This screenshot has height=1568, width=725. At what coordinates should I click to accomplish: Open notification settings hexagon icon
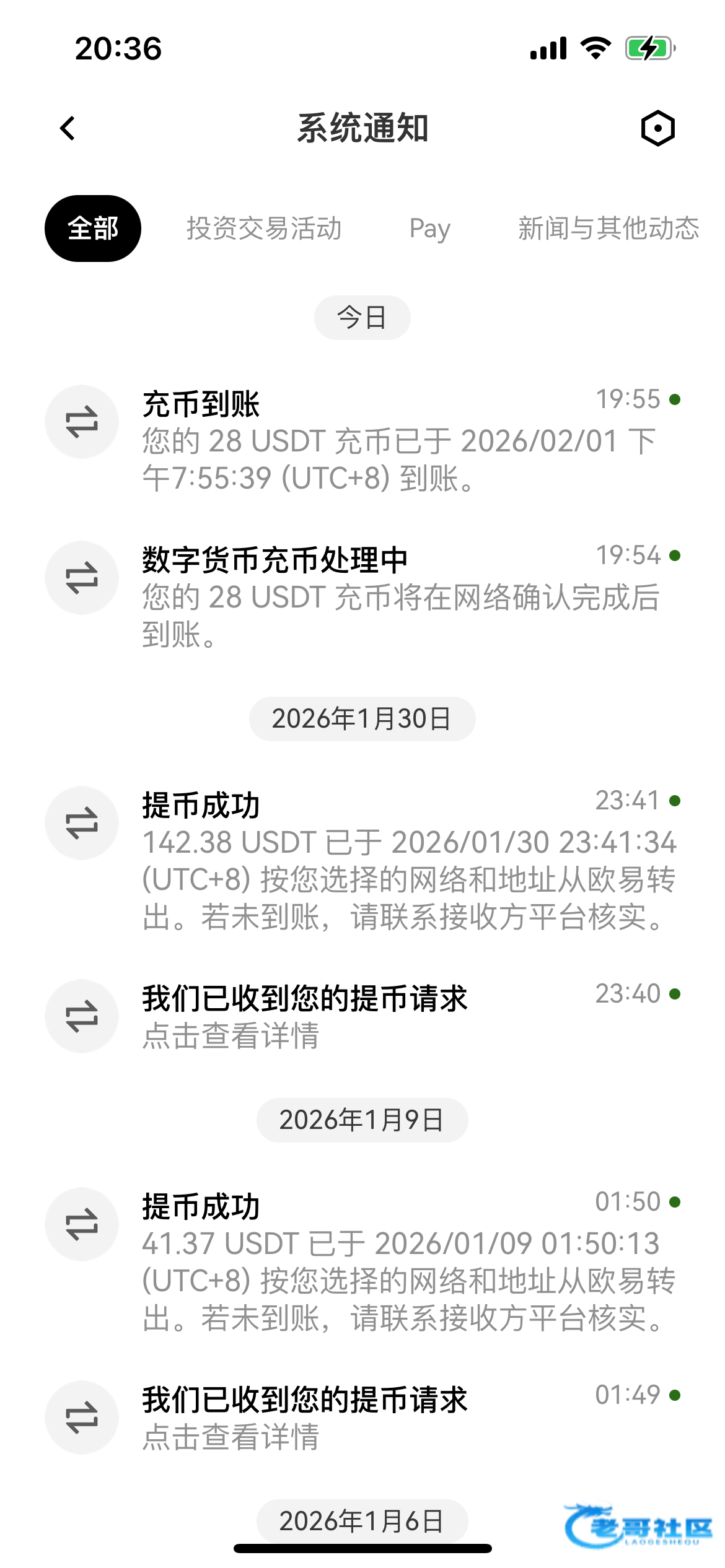point(657,129)
